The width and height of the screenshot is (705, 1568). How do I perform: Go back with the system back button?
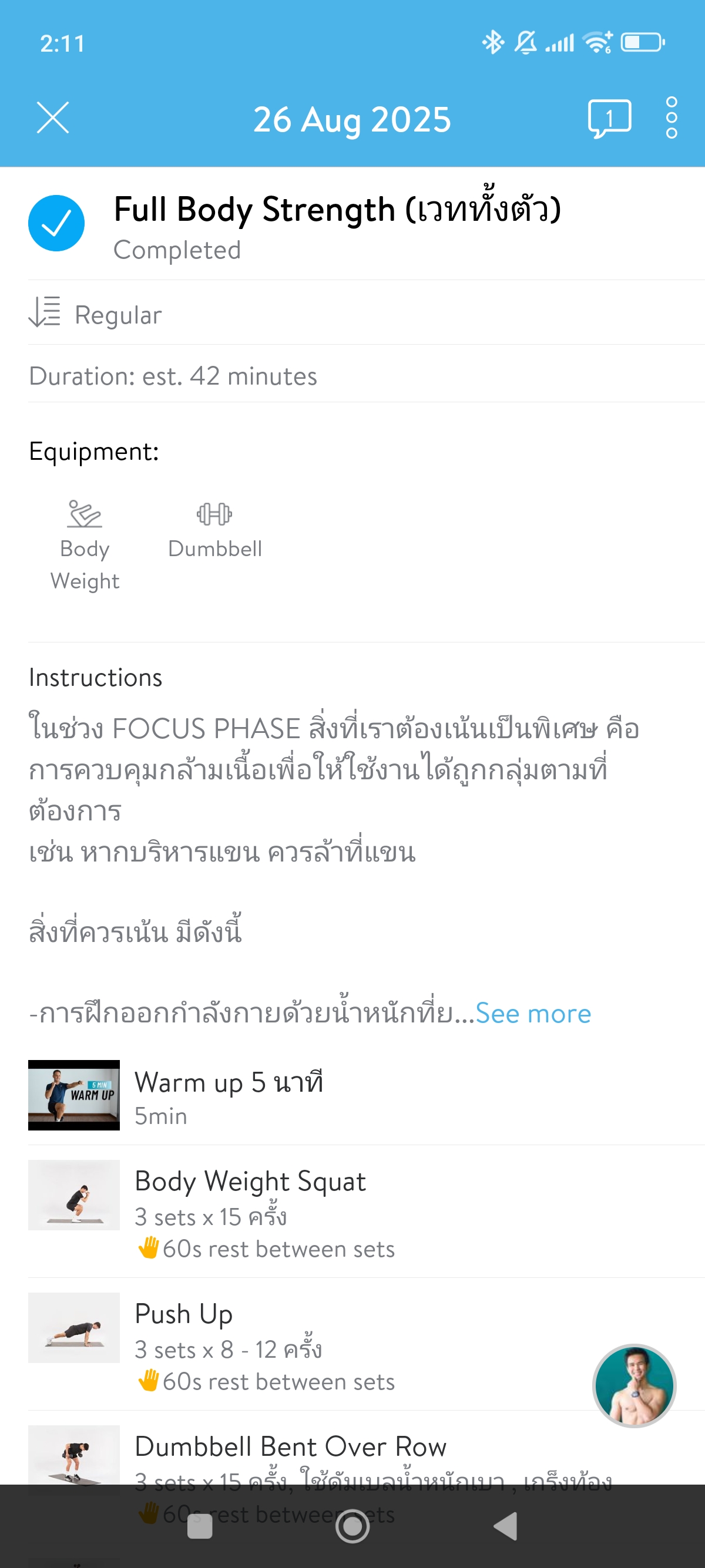[x=505, y=1525]
